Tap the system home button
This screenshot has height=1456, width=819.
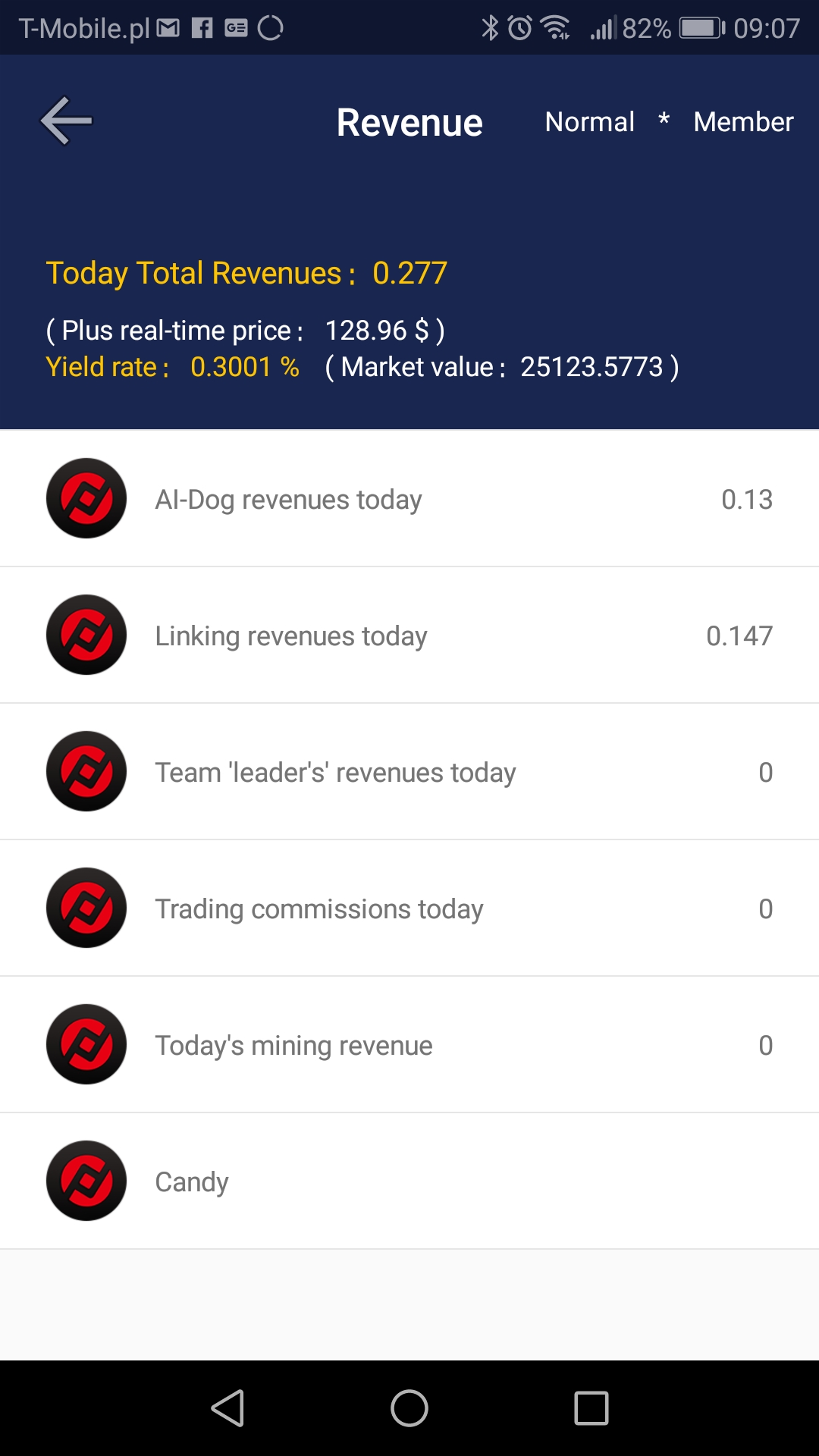pos(409,1408)
